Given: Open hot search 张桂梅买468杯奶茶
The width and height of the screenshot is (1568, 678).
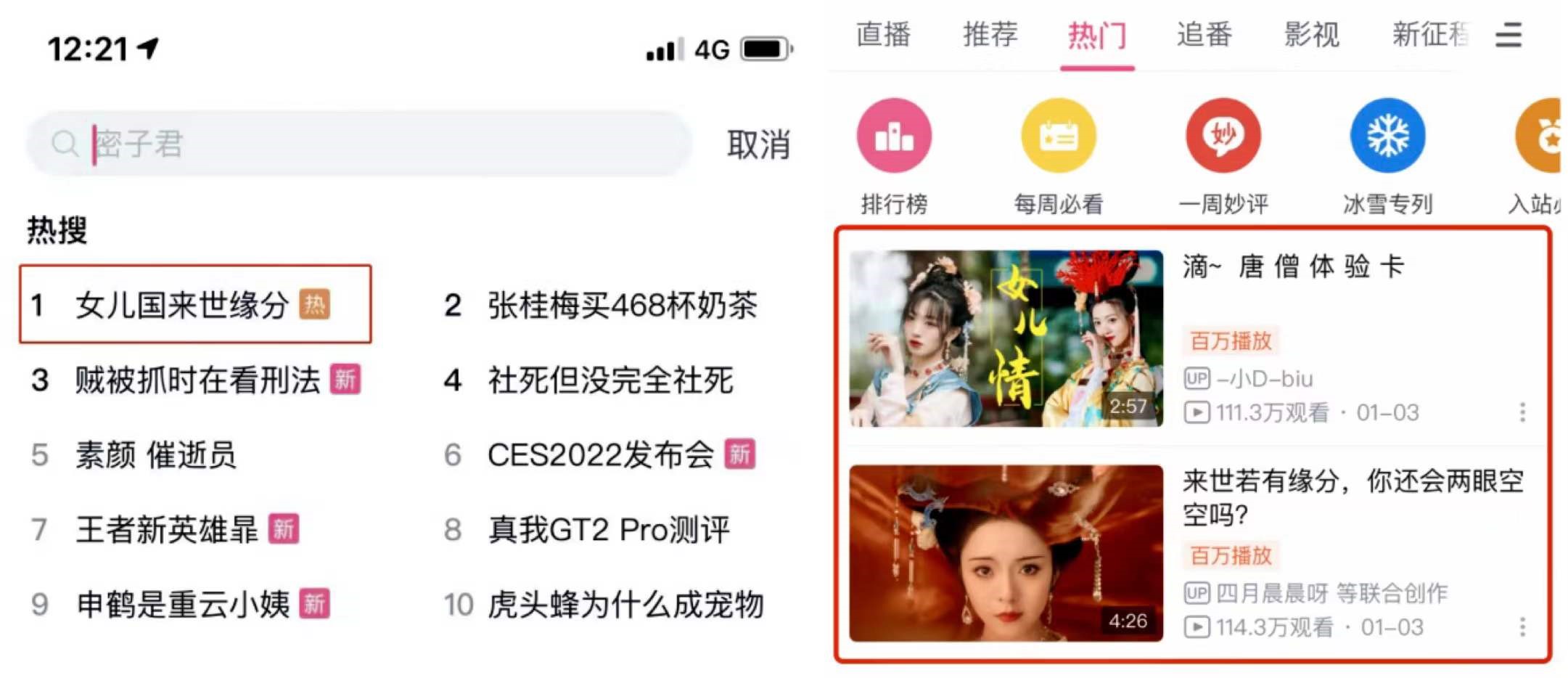Looking at the screenshot, I should coord(621,306).
